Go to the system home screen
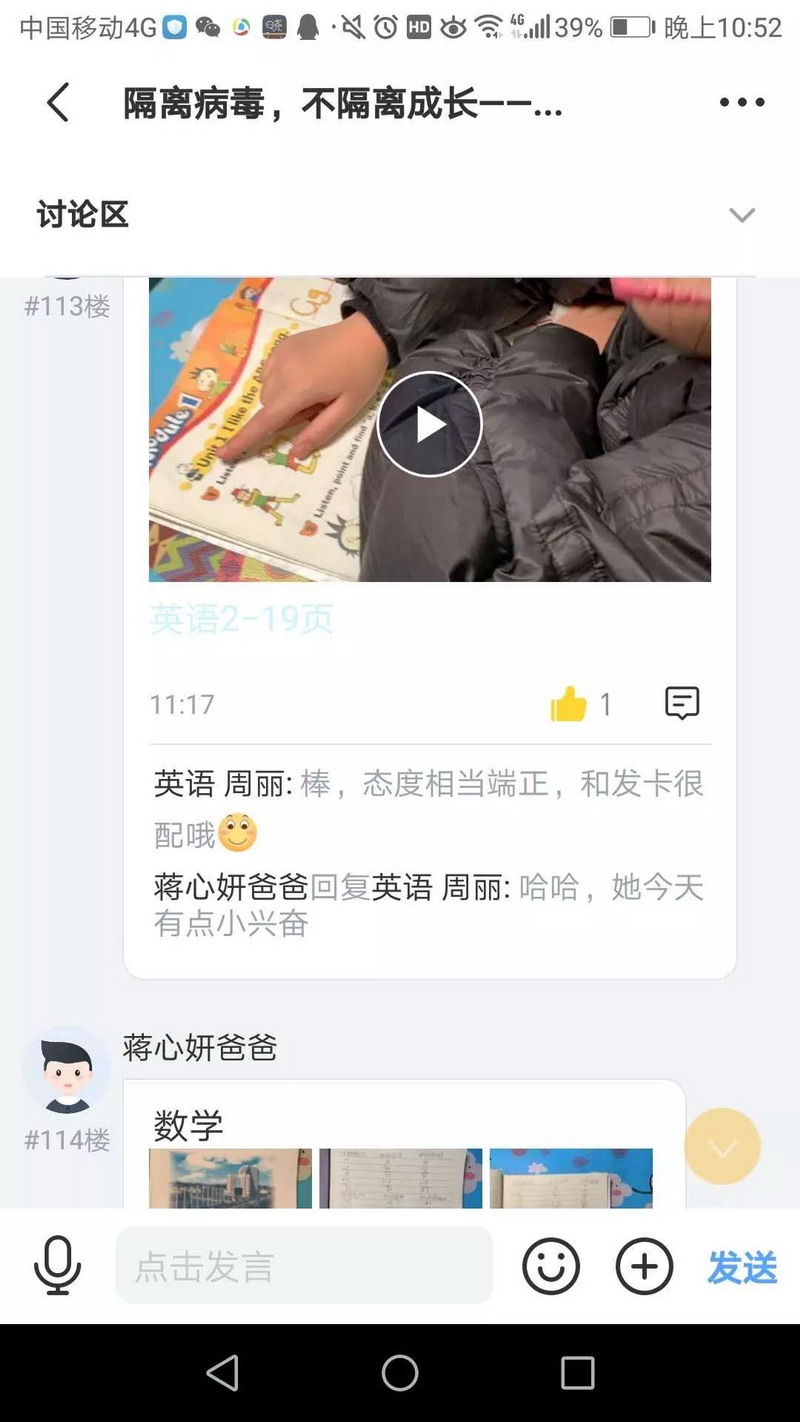Screen dimensions: 800x1422 [400, 1373]
